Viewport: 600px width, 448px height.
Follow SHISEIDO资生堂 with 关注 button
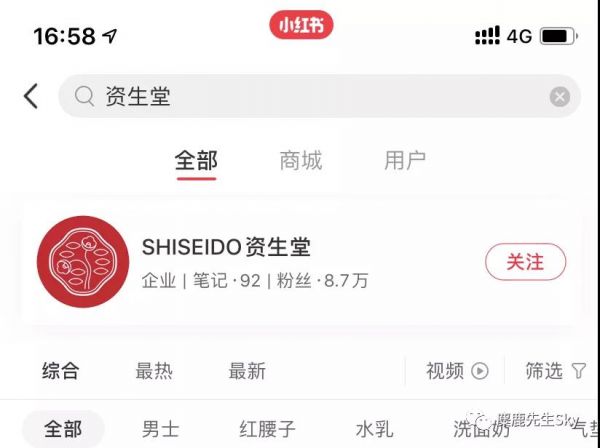point(525,262)
